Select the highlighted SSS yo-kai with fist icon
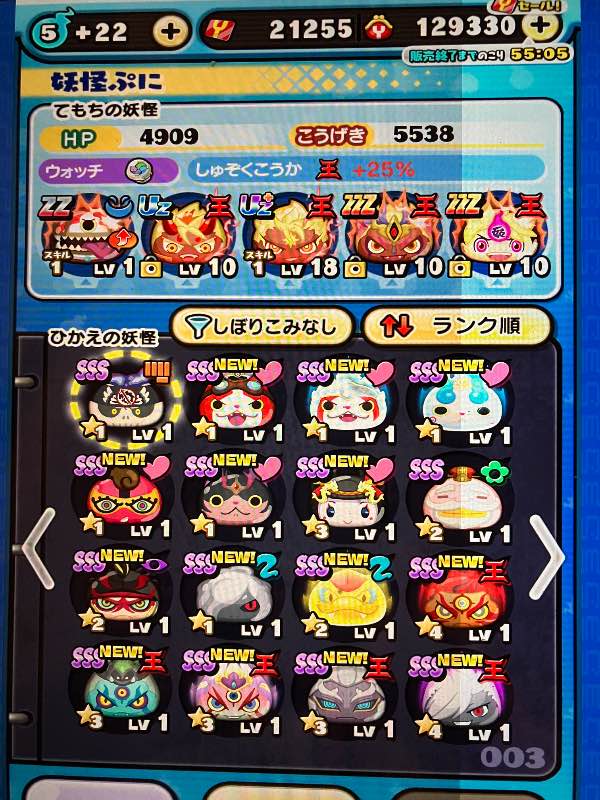Screen dimensions: 600x800 point(121,402)
